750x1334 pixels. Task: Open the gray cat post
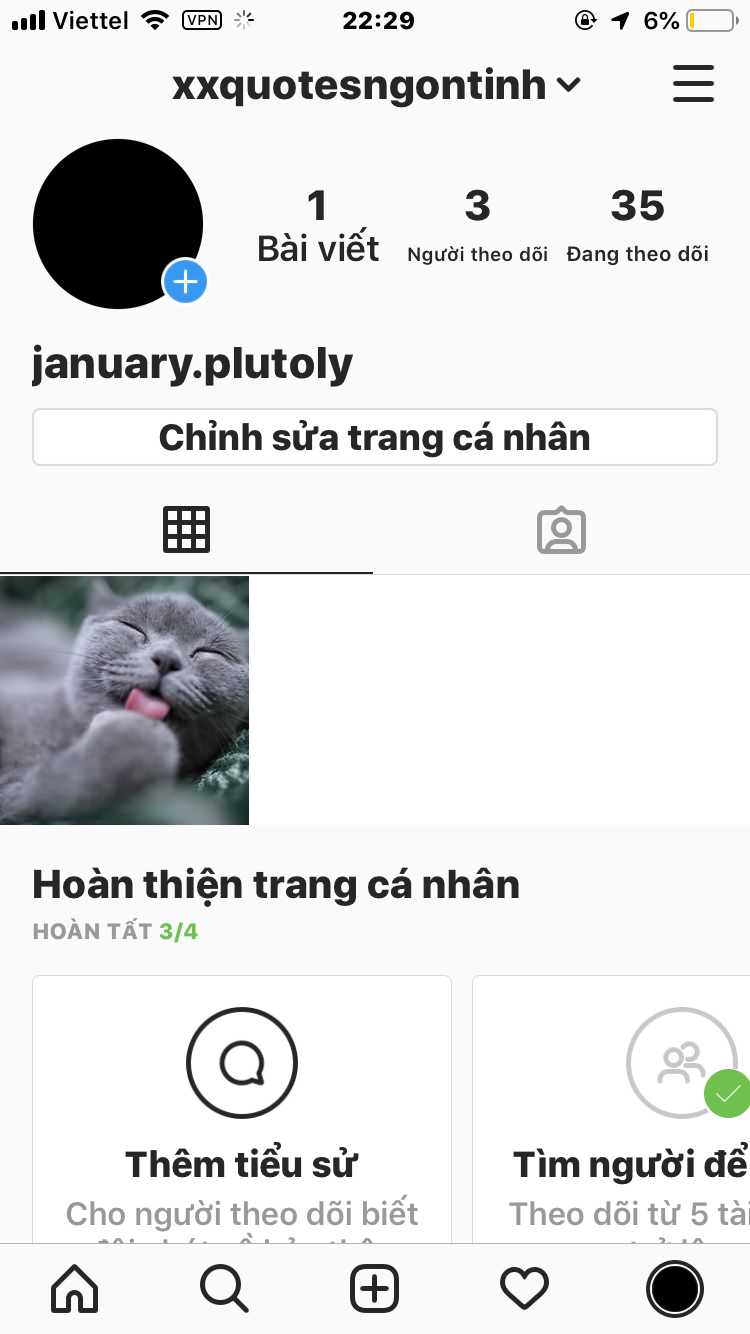[x=124, y=700]
